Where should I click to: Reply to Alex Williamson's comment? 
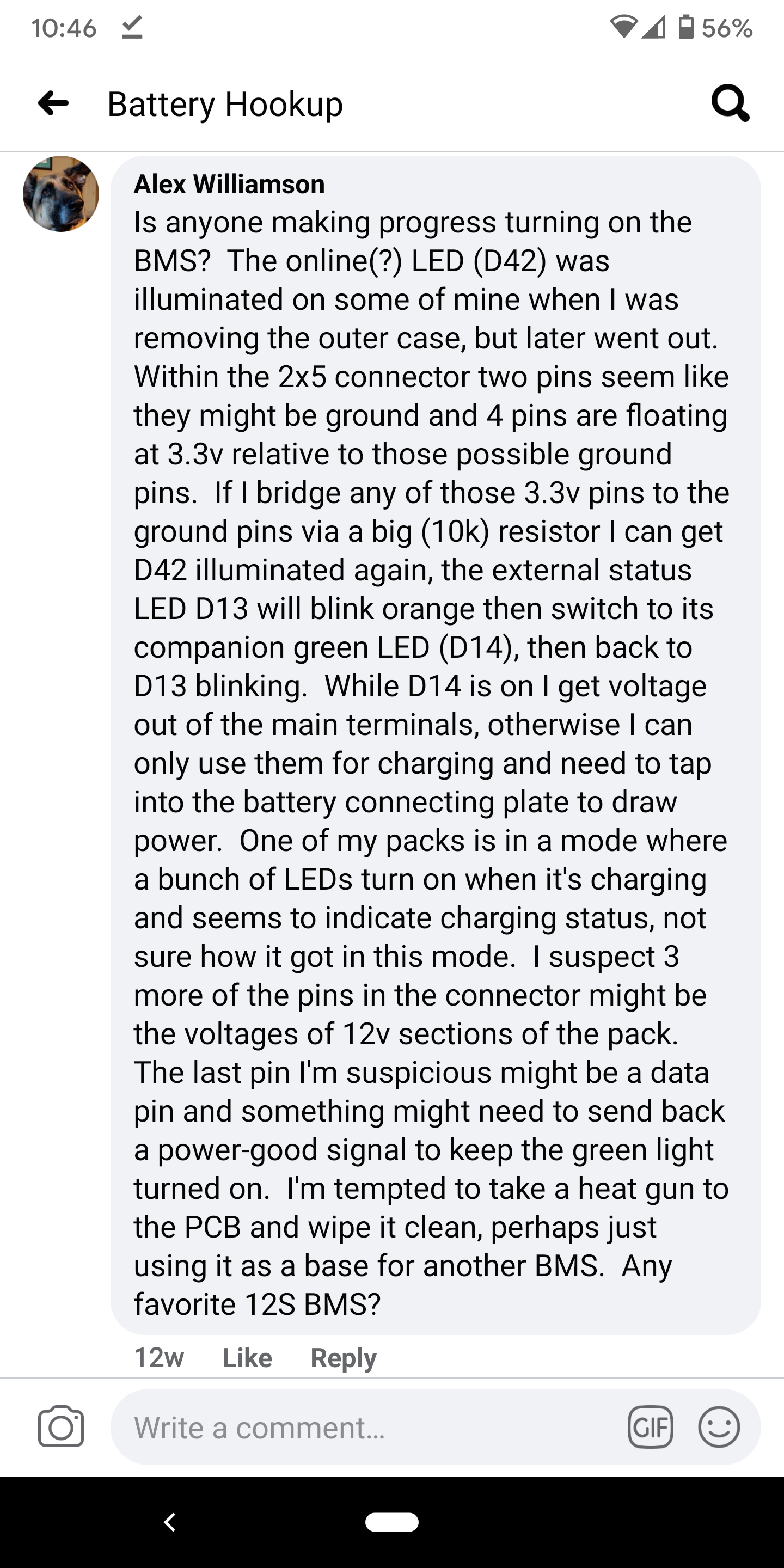coord(344,1358)
